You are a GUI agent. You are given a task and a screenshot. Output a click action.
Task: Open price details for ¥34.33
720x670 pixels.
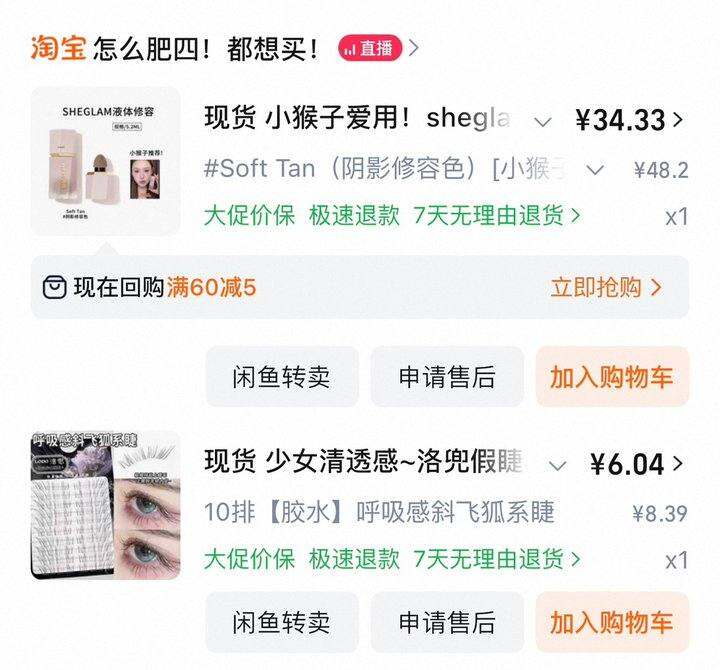tap(630, 120)
